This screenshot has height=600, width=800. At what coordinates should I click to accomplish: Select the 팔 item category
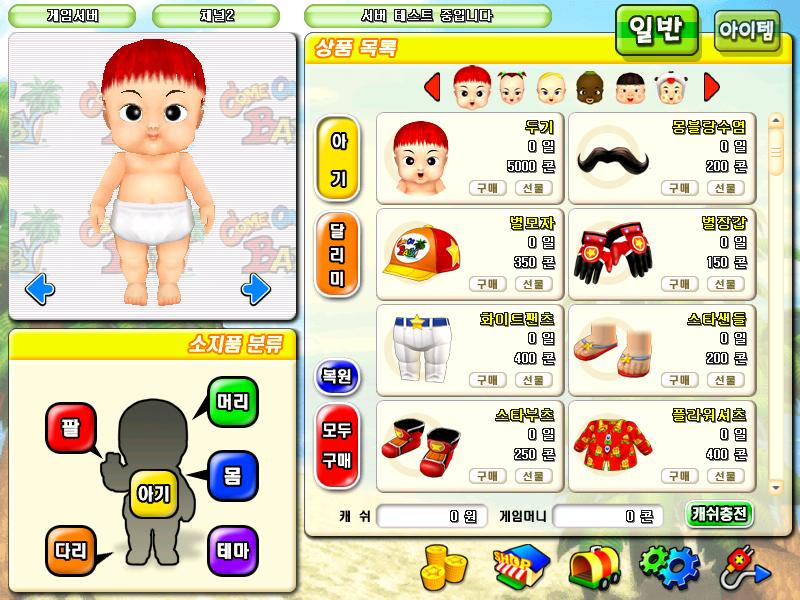click(70, 428)
